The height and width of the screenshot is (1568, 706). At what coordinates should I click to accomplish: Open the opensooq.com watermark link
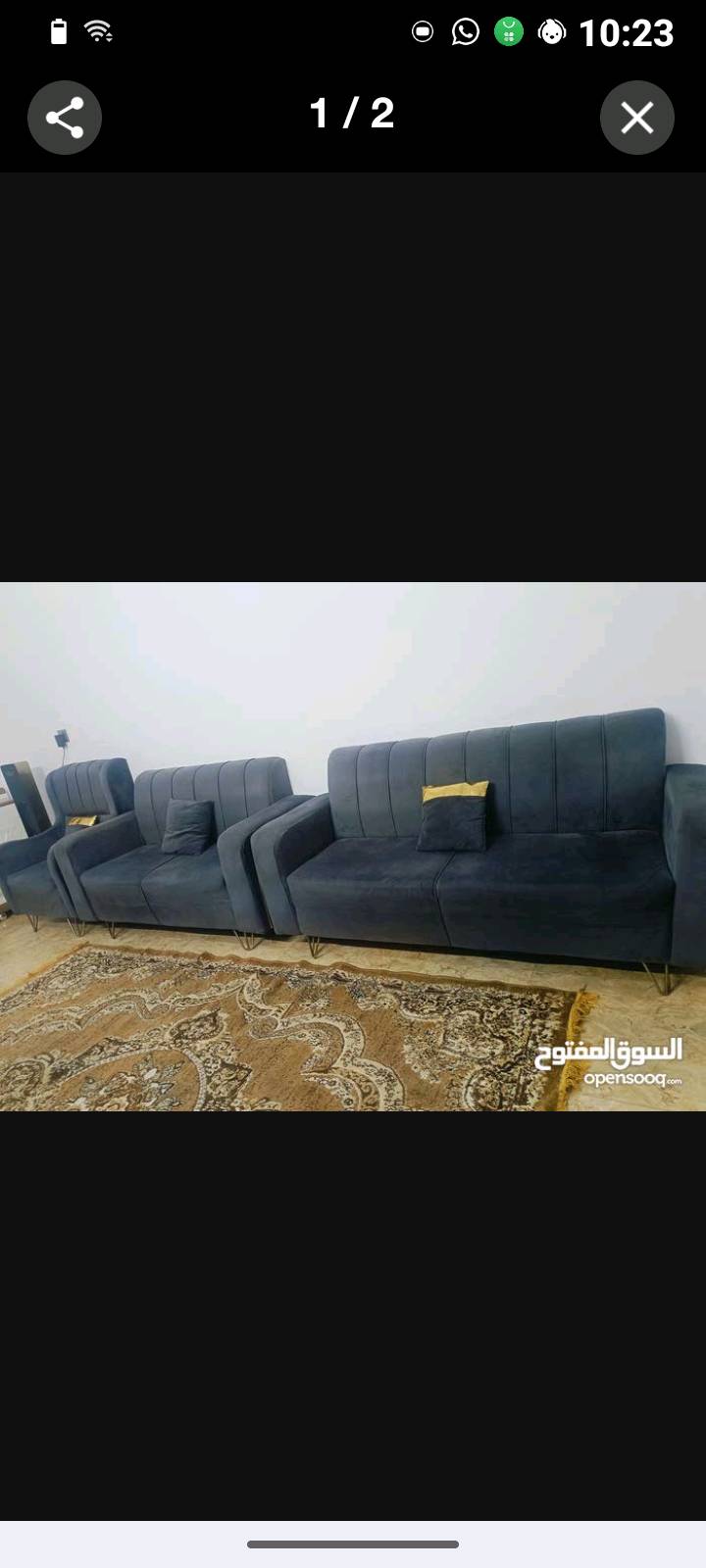(x=633, y=1076)
